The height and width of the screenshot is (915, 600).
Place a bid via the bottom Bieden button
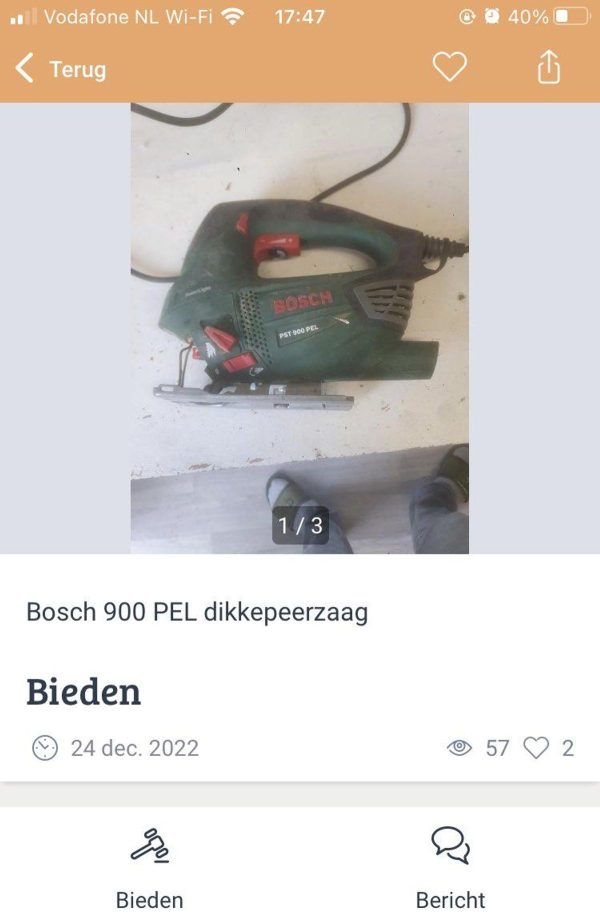150,866
